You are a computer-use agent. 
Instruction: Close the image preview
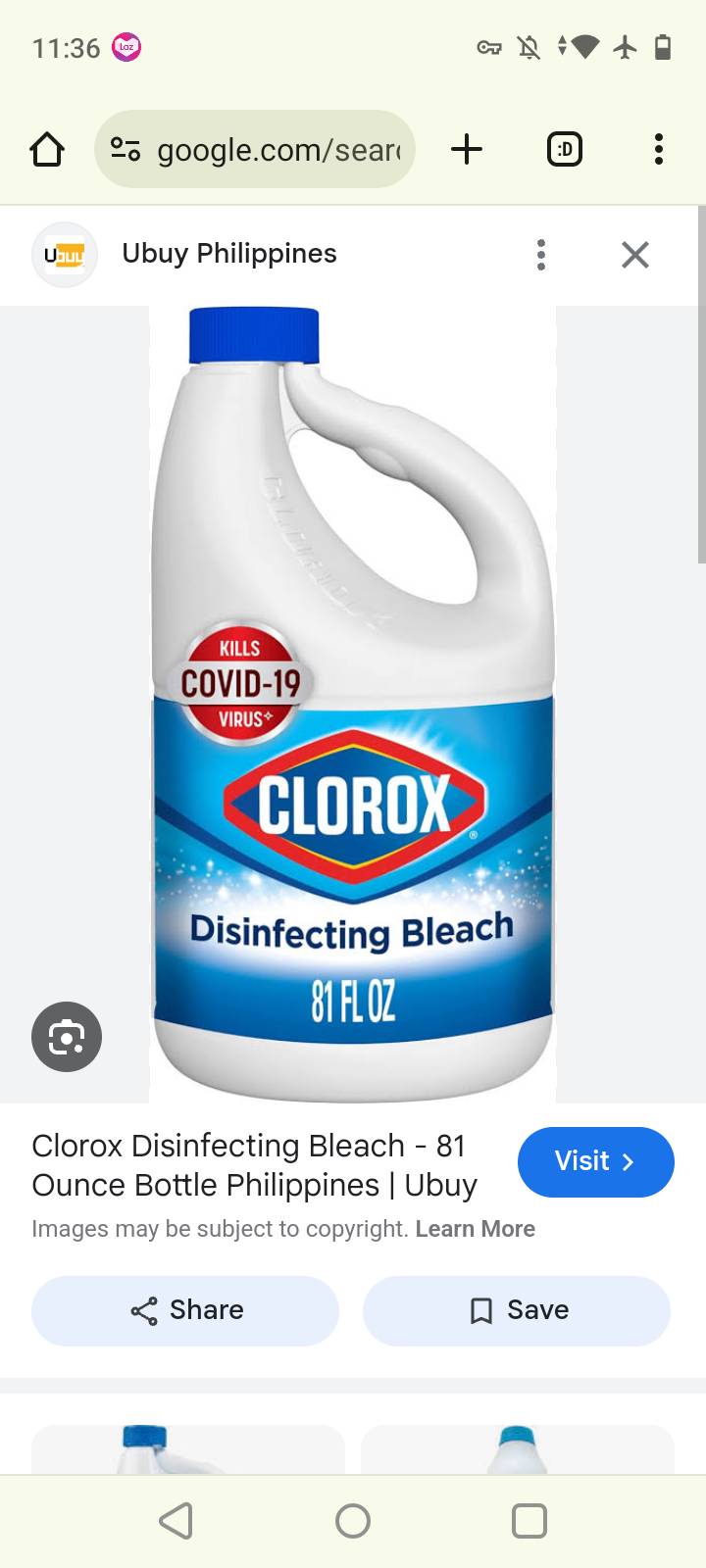pyautogui.click(x=635, y=255)
